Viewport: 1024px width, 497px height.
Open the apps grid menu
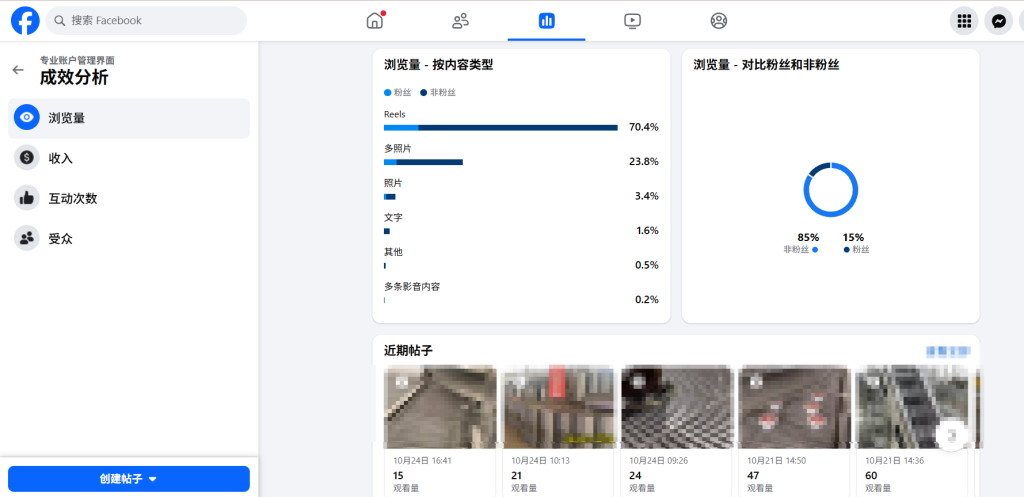click(964, 20)
